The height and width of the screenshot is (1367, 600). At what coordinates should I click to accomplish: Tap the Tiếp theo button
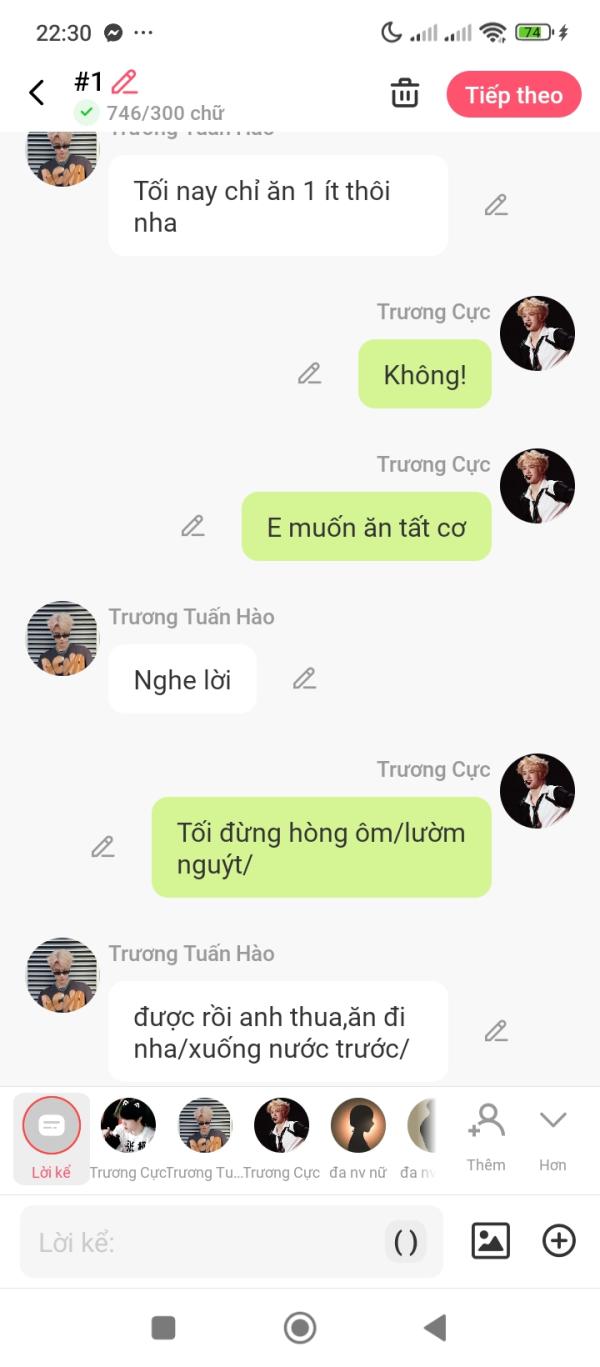(x=513, y=95)
